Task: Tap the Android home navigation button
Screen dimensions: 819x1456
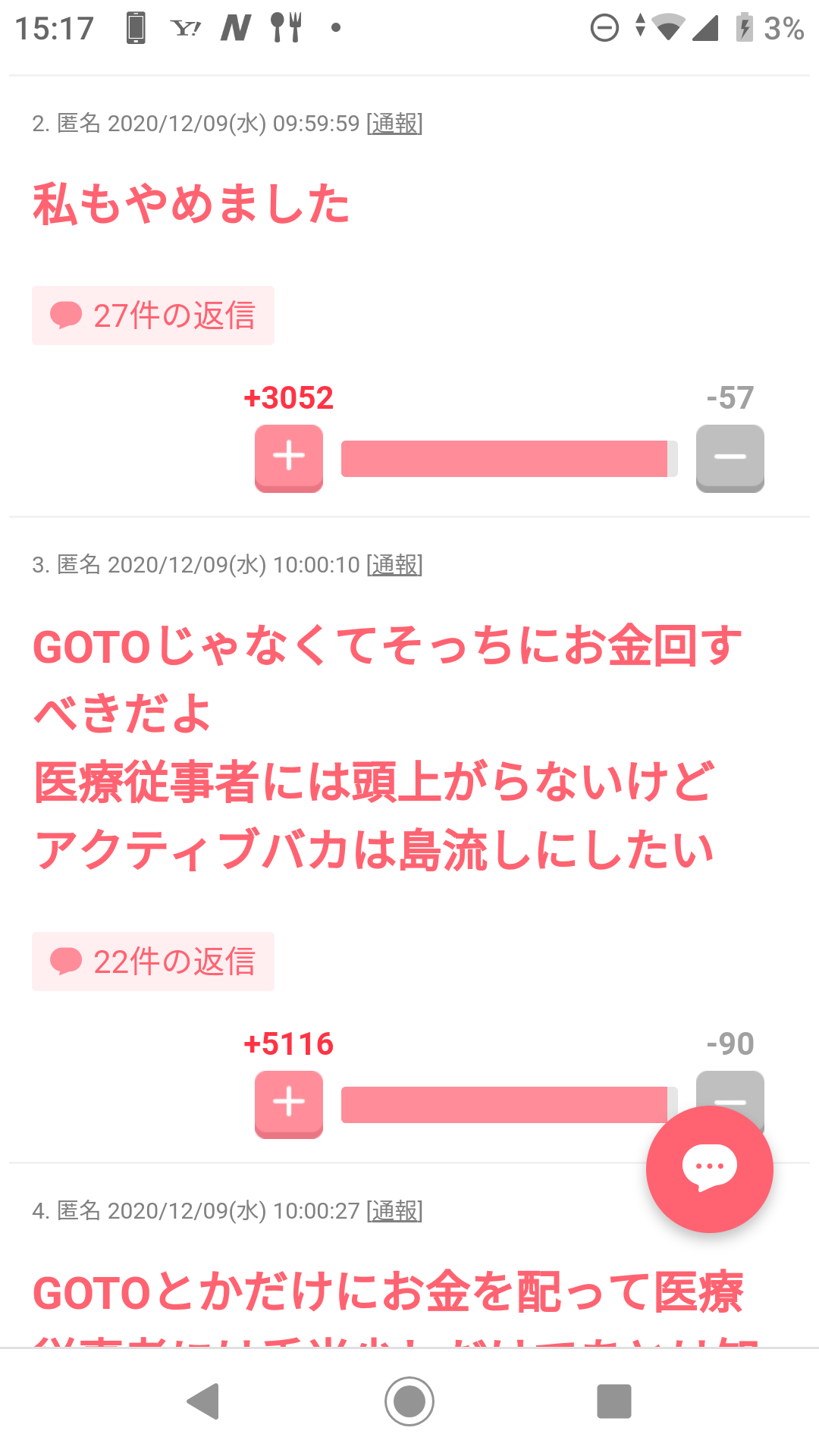Action: pyautogui.click(x=409, y=1401)
